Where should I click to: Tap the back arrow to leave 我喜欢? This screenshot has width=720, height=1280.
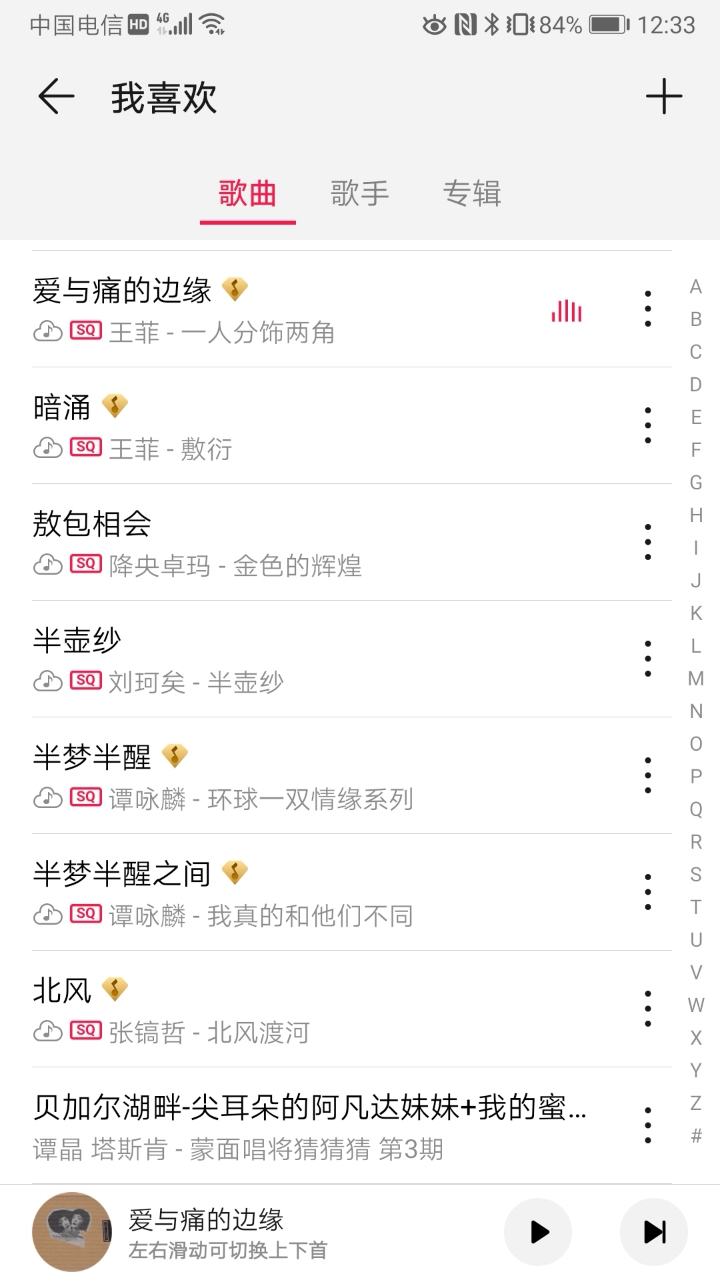pos(55,96)
